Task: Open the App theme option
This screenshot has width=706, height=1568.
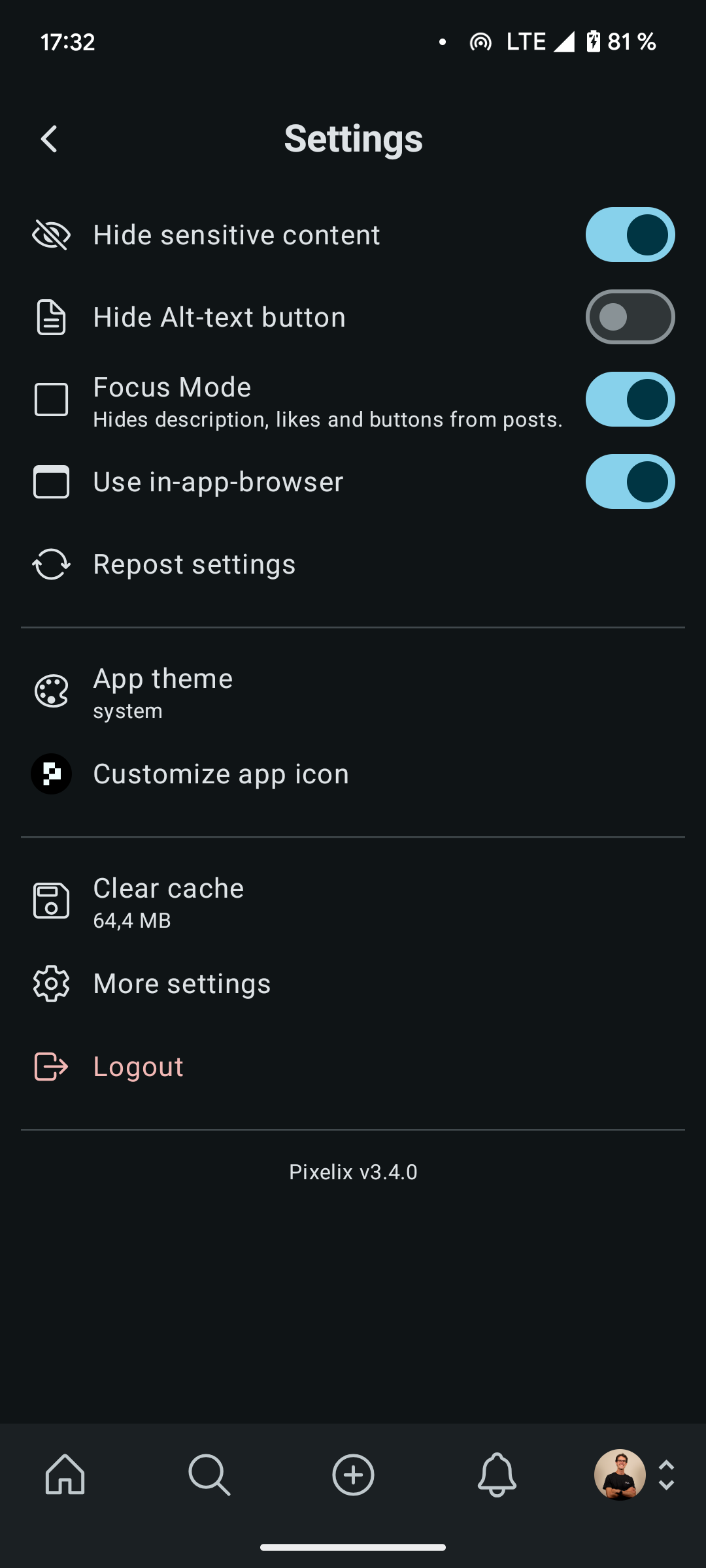Action: (x=353, y=693)
